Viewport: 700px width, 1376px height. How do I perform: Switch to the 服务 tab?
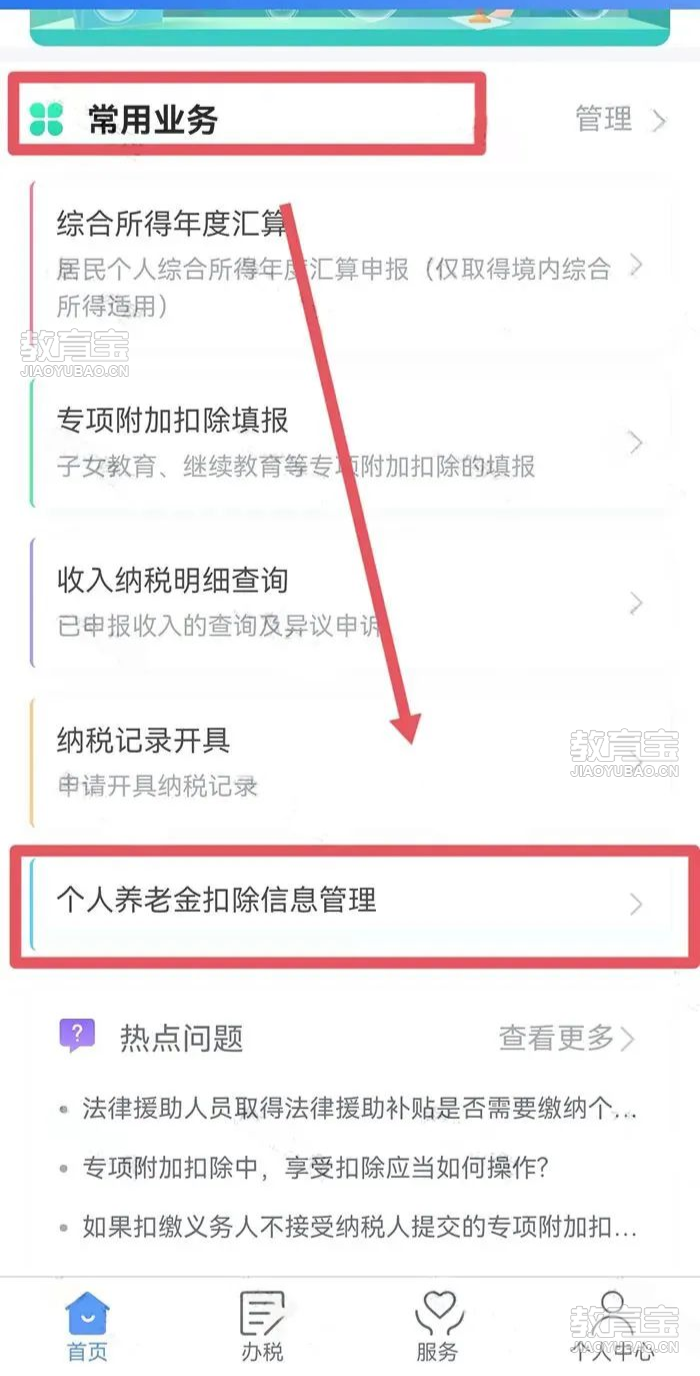(437, 1326)
